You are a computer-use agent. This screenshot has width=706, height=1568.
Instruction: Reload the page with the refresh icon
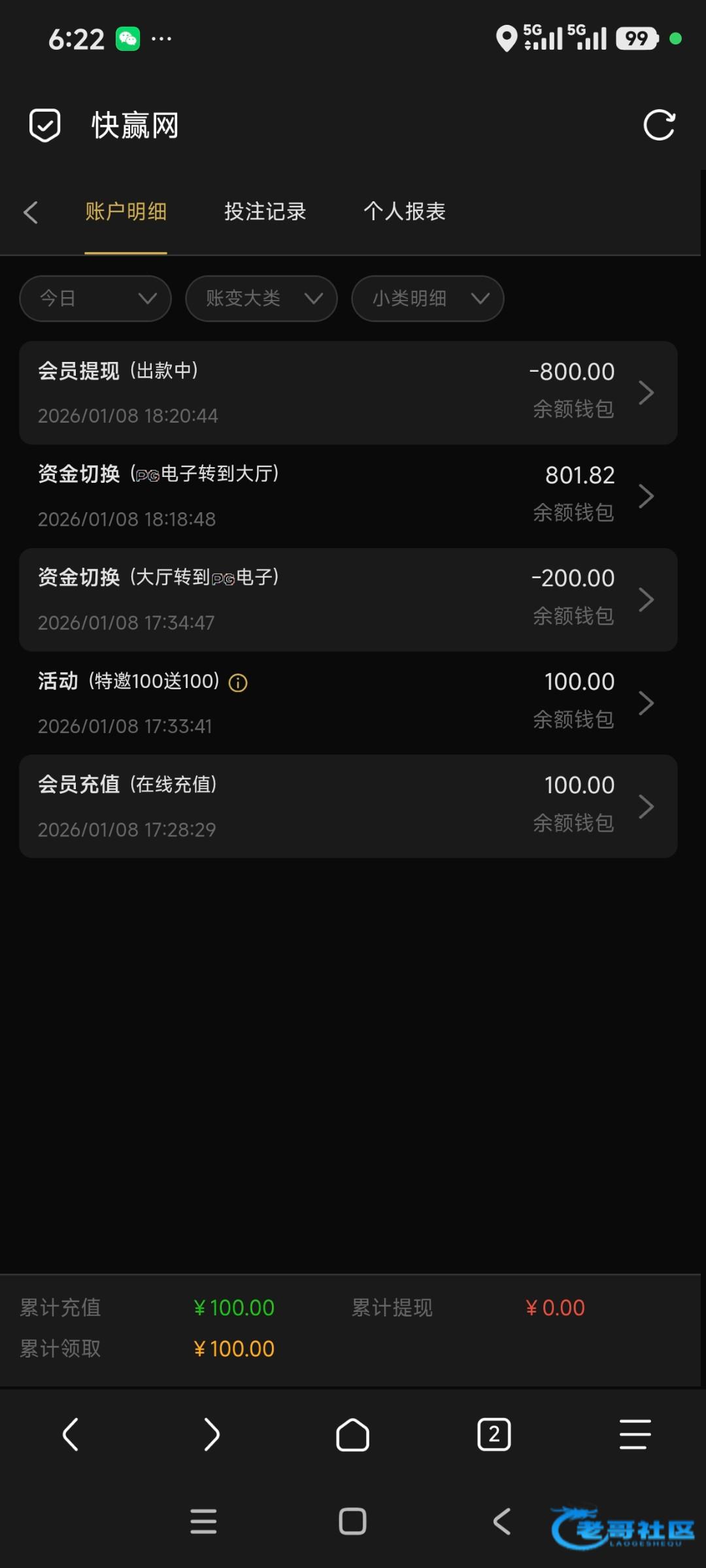[658, 125]
